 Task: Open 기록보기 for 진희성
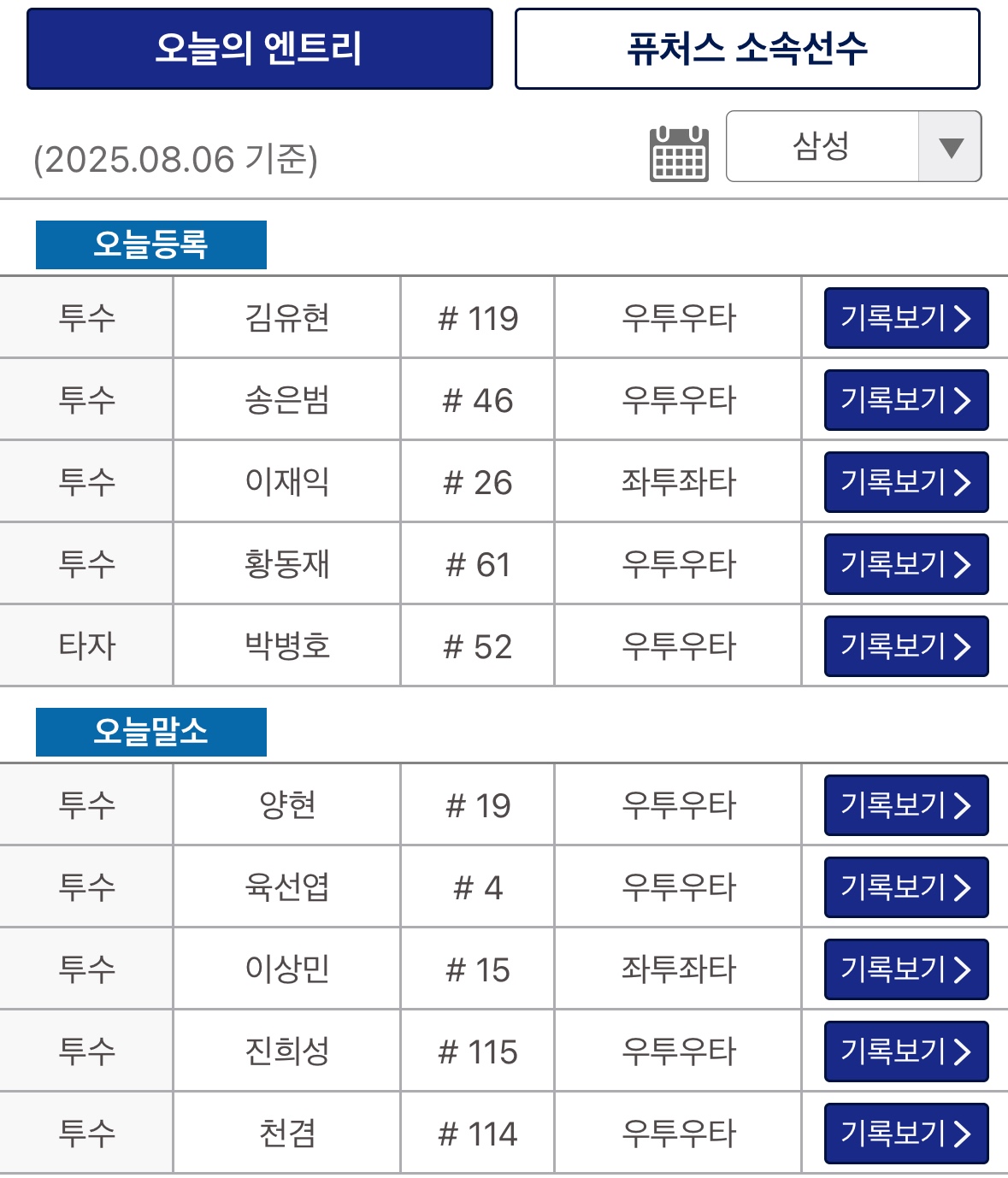(x=905, y=1051)
